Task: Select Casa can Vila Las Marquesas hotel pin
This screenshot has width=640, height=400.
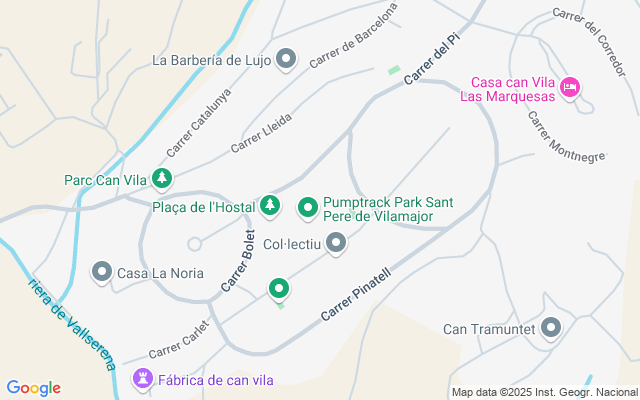Action: click(570, 88)
